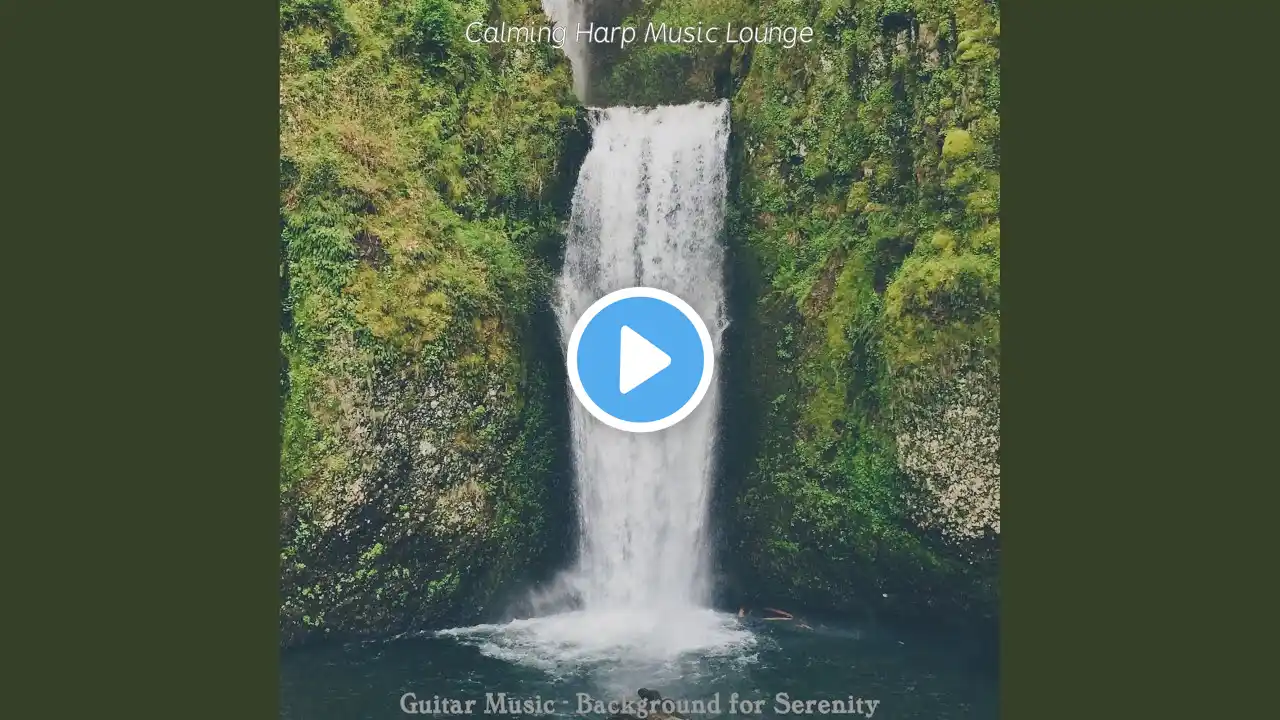Play the Calming Harp Music video
Viewport: 1280px width, 720px height.
point(640,360)
